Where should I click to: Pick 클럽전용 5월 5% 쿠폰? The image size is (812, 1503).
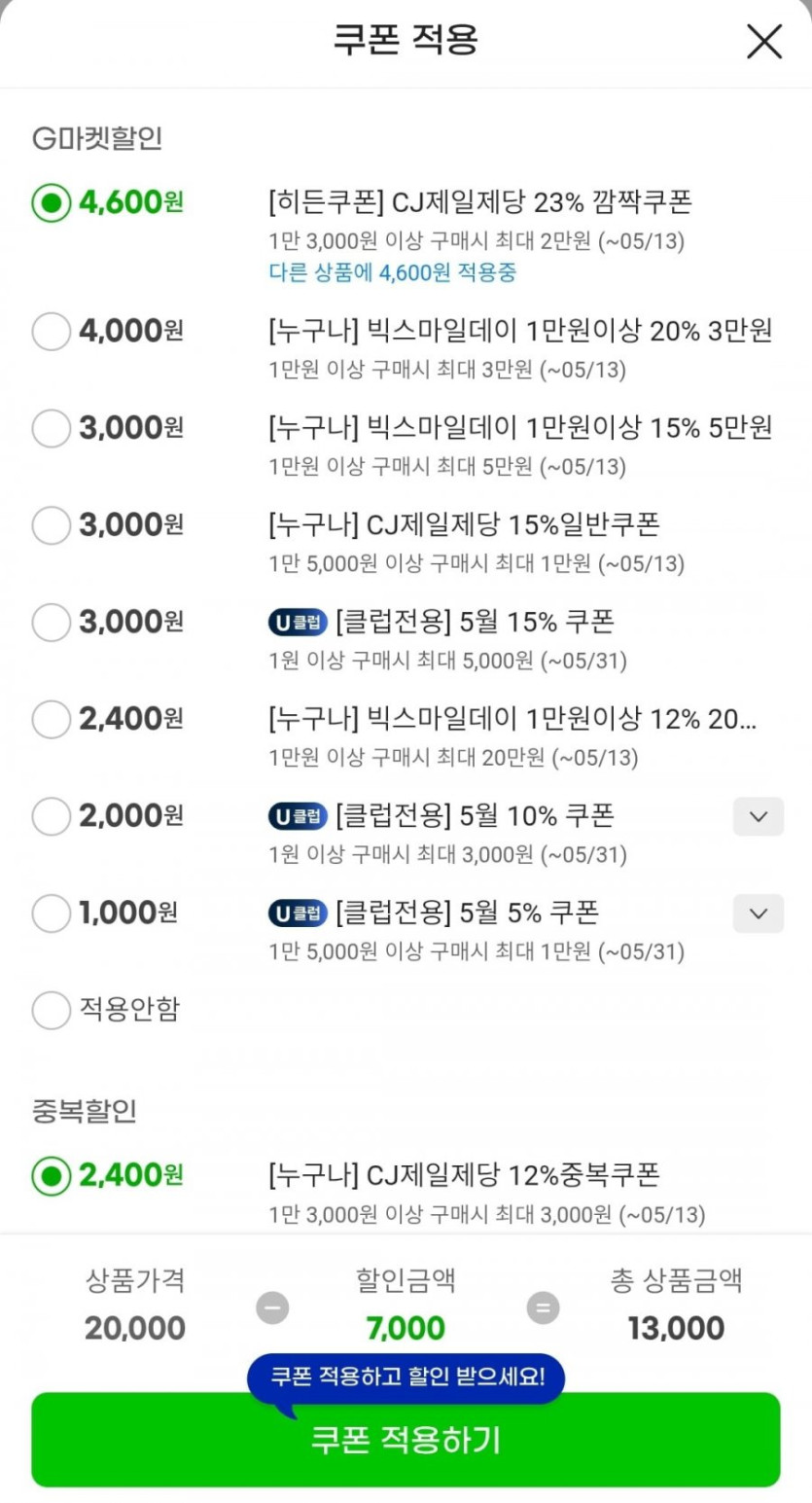(52, 913)
